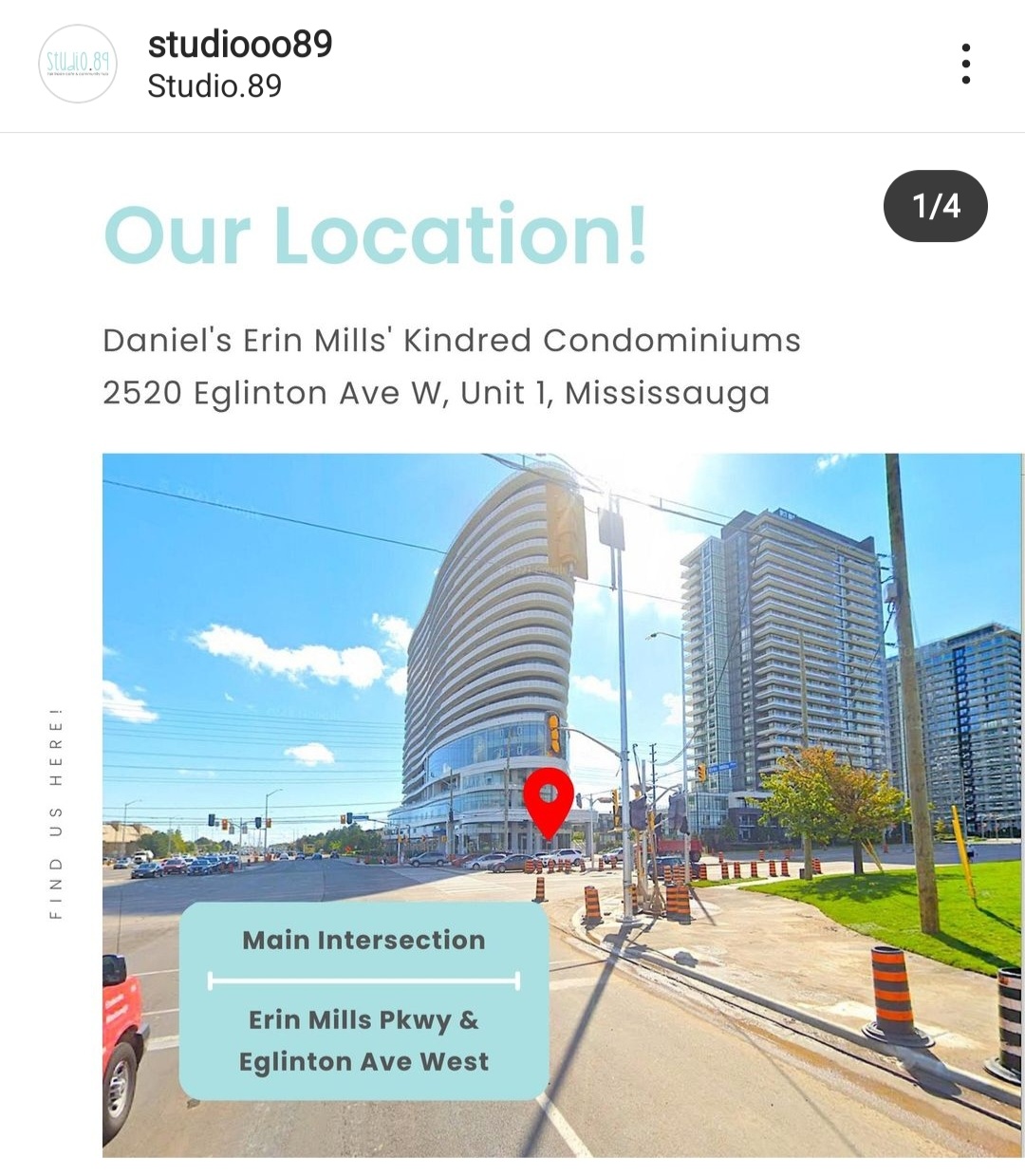Open the post's three-dot overflow menu

pyautogui.click(x=965, y=64)
